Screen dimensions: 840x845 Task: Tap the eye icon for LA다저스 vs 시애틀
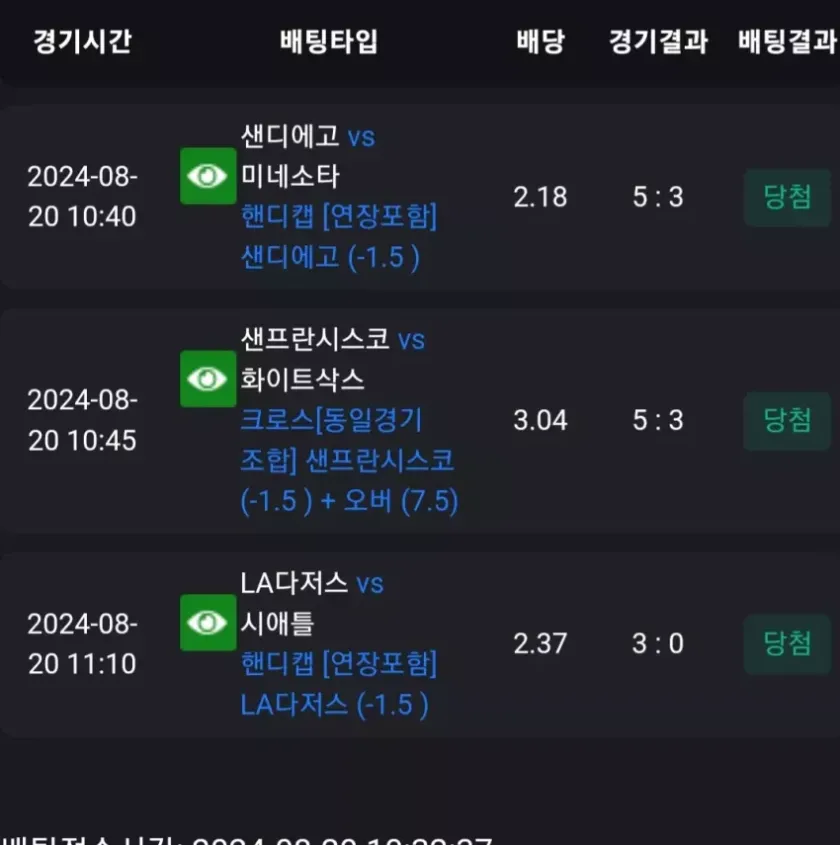pyautogui.click(x=208, y=622)
